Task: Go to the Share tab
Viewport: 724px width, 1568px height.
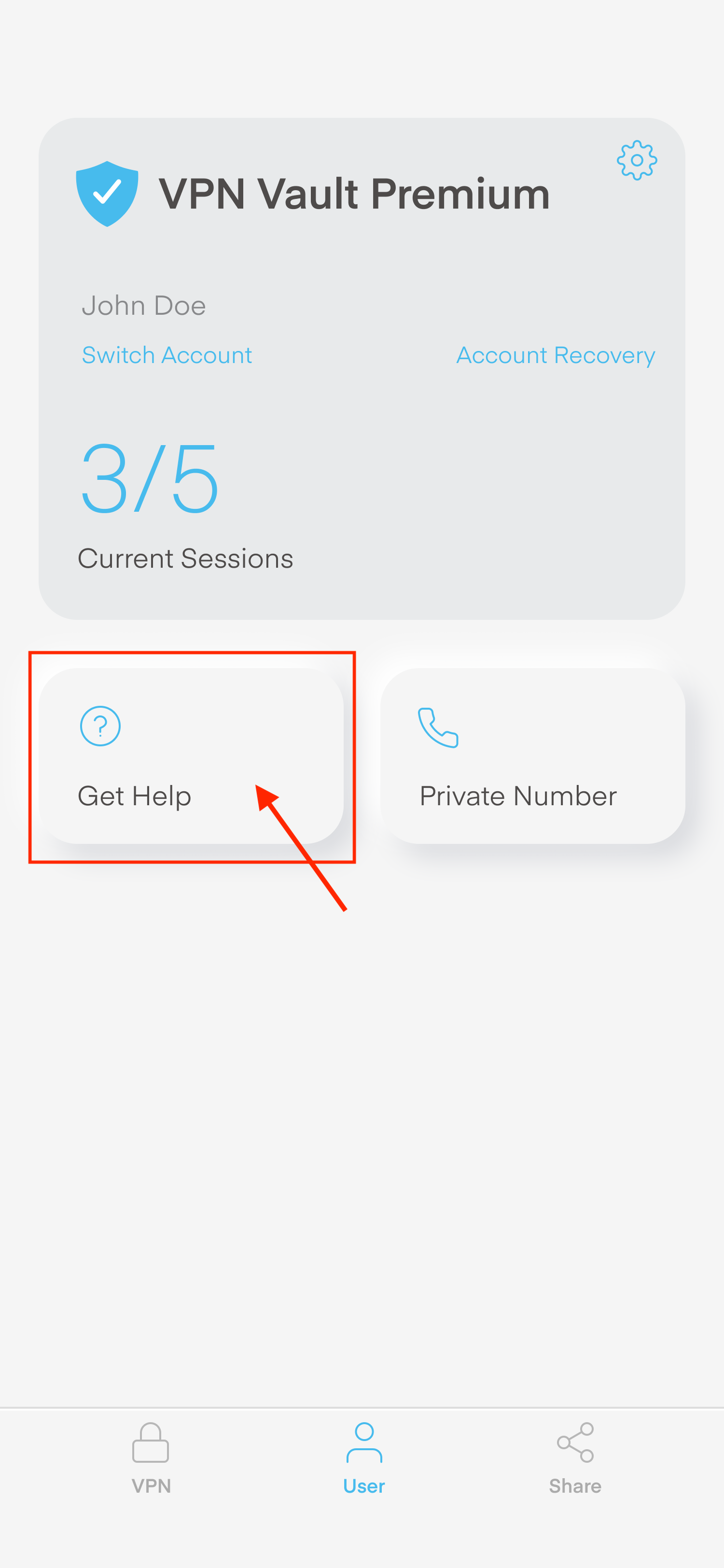Action: click(575, 1458)
